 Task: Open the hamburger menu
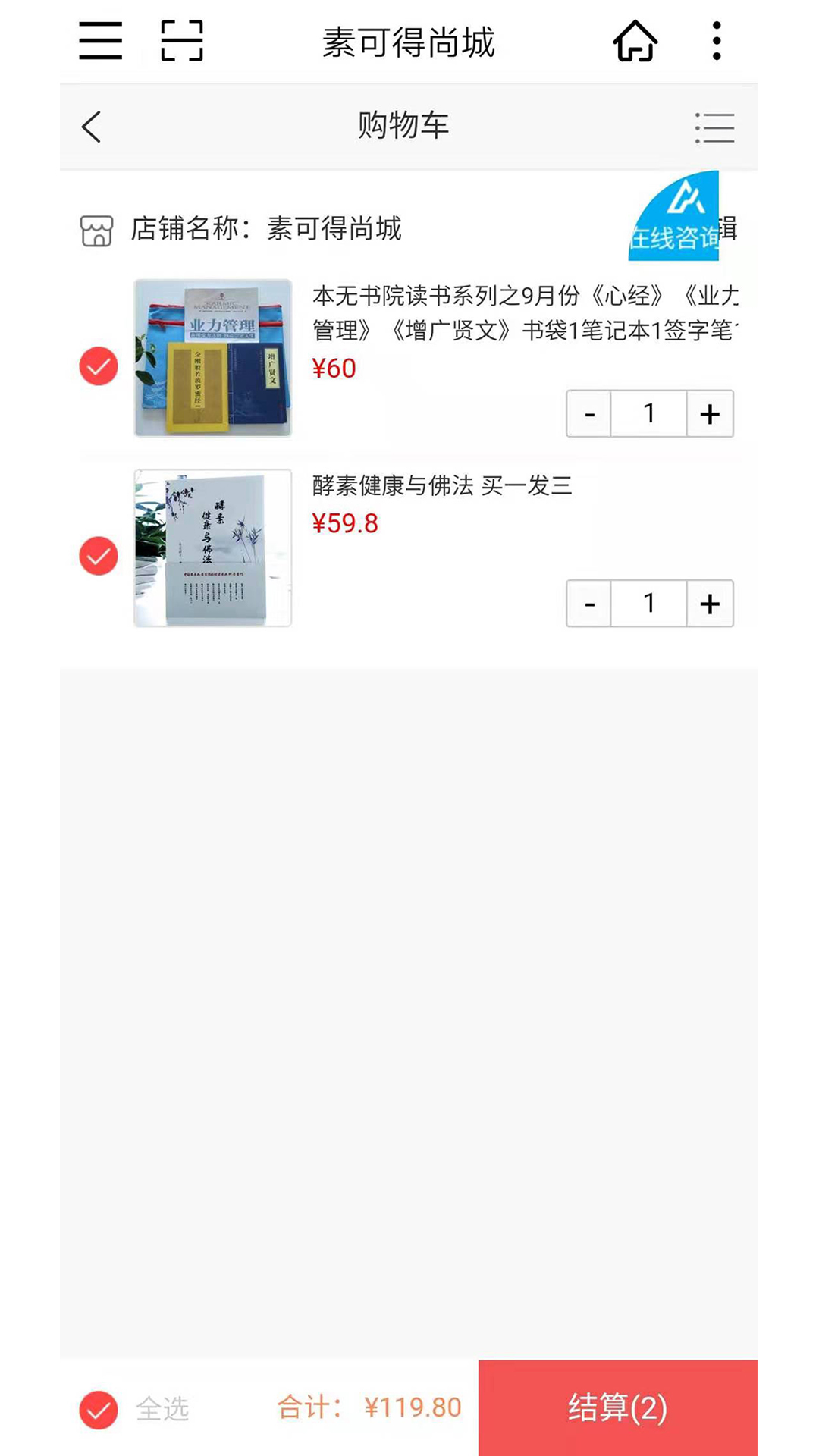coord(100,41)
